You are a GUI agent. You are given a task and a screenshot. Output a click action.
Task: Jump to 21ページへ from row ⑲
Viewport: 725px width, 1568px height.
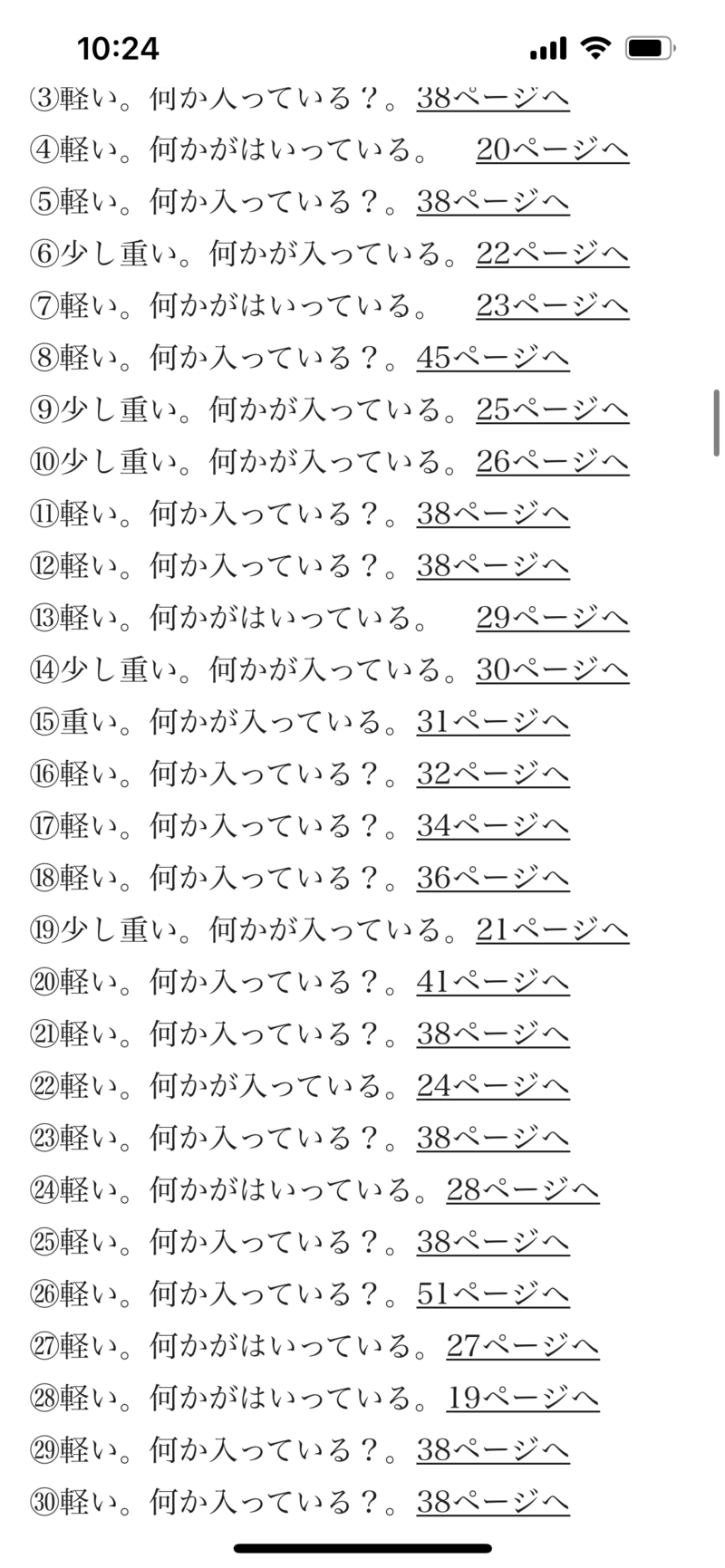tap(552, 930)
